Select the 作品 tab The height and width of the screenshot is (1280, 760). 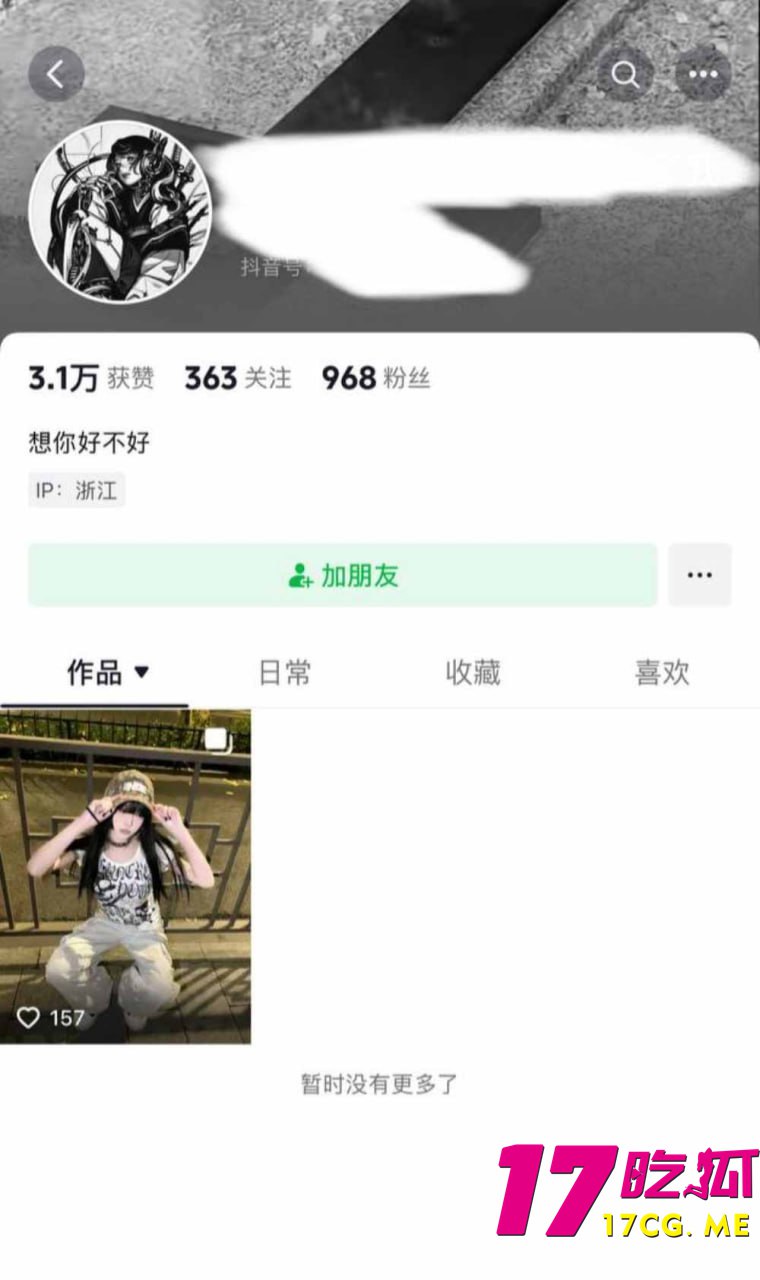tap(108, 672)
